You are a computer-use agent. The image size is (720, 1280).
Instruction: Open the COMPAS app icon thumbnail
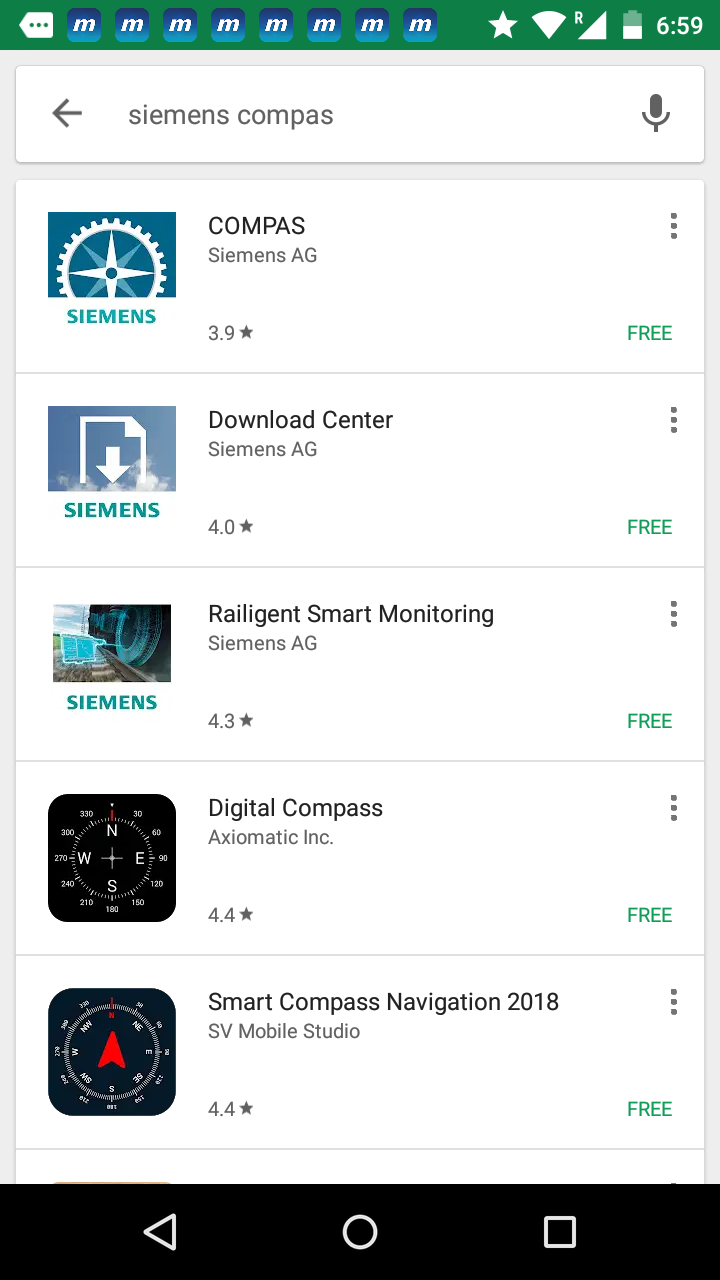[111, 253]
